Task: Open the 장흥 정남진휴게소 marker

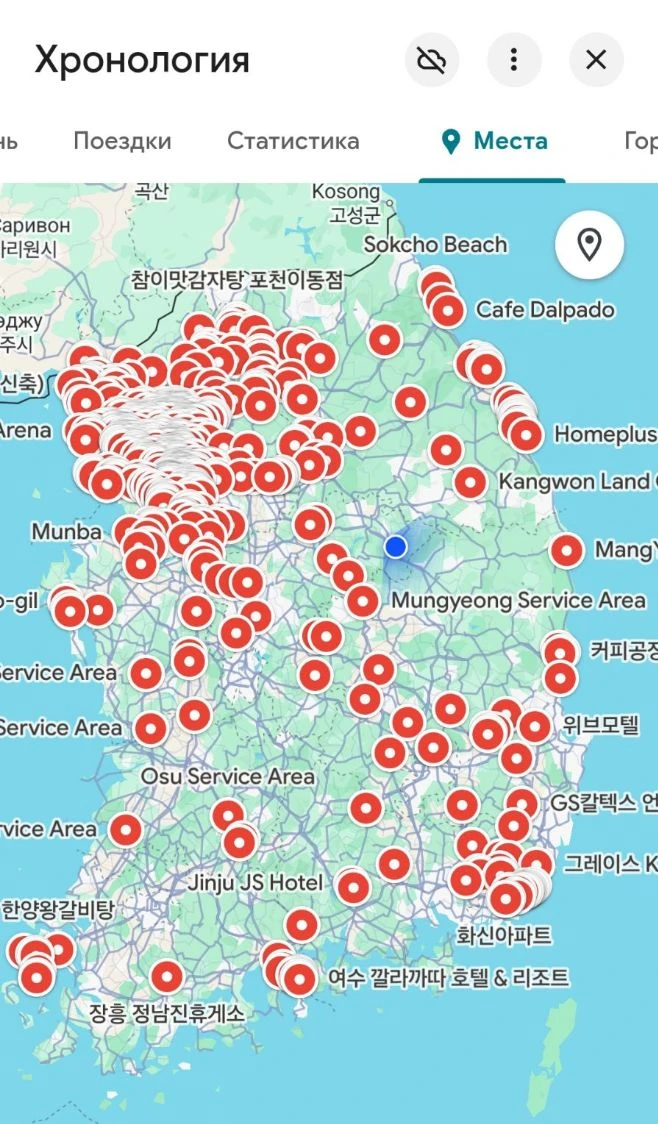Action: 166,976
